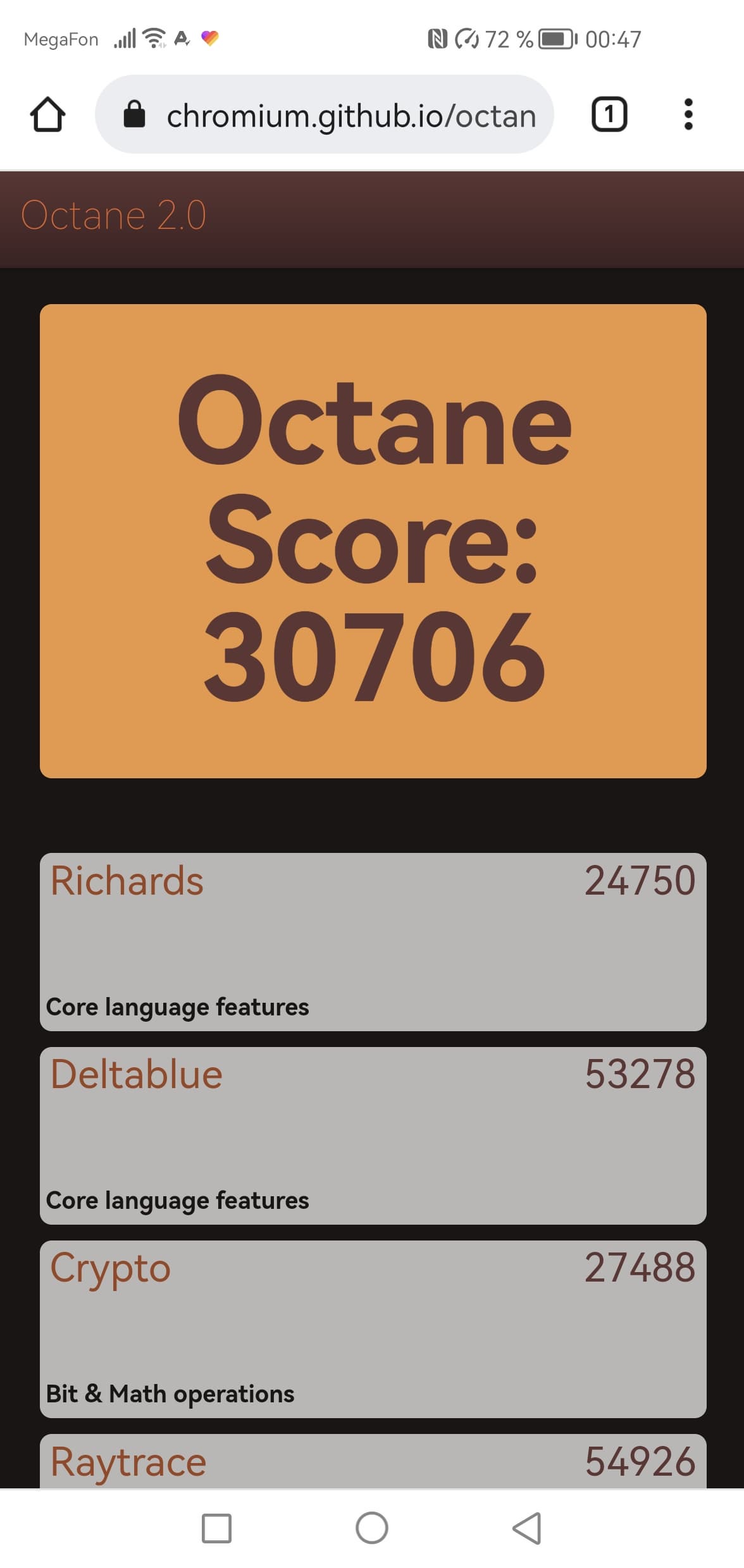Screen dimensions: 744x1568
Task: Open the Crypto benchmark card
Action: pyautogui.click(x=373, y=1328)
